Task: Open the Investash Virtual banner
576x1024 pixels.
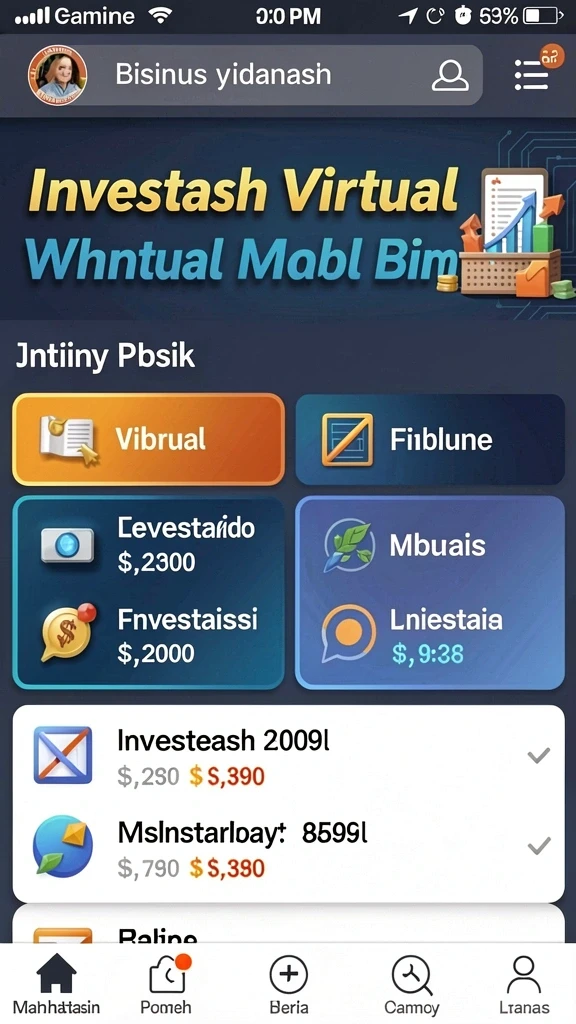Action: point(288,220)
